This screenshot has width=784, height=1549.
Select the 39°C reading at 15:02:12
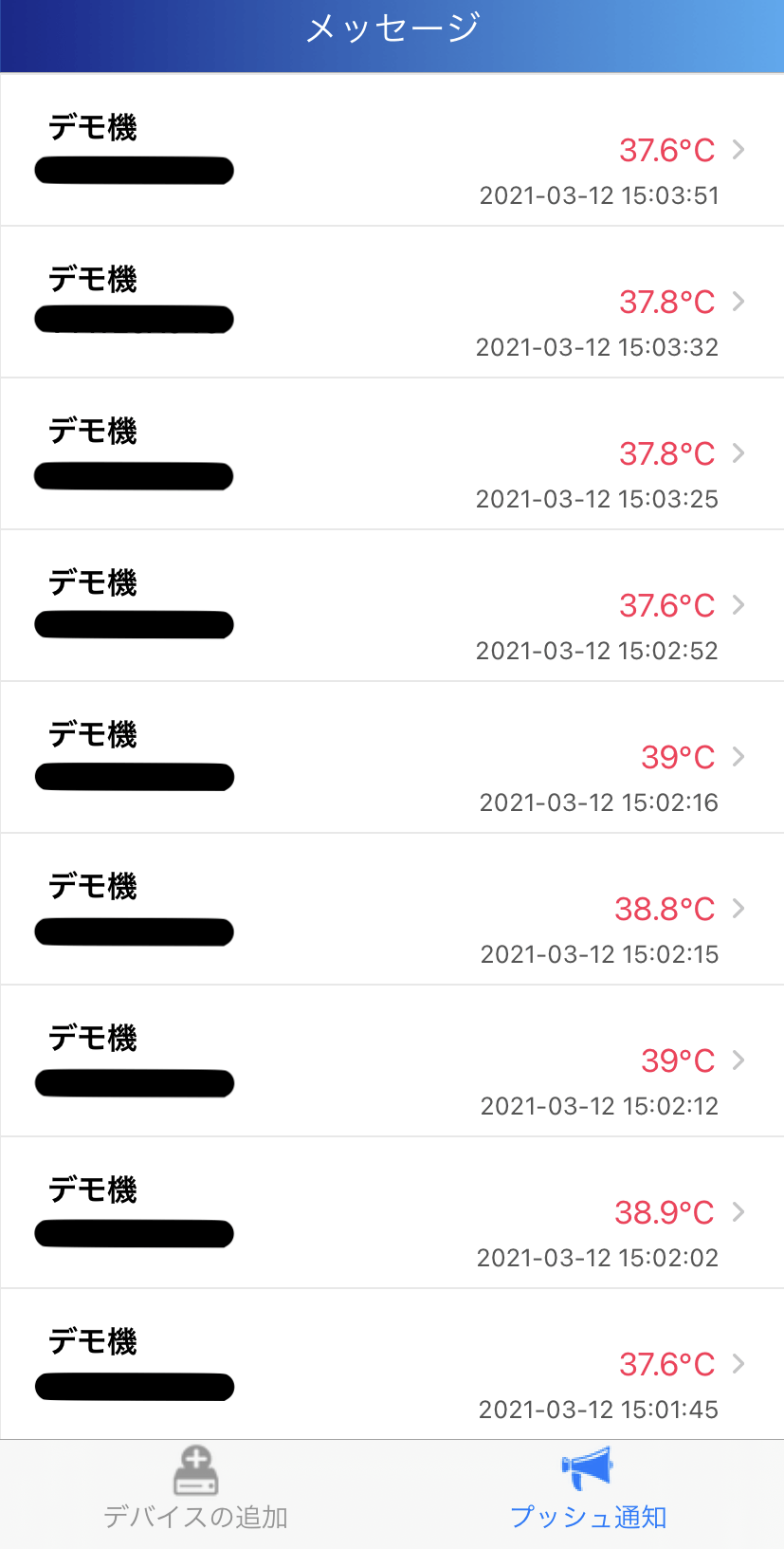pyautogui.click(x=392, y=1060)
